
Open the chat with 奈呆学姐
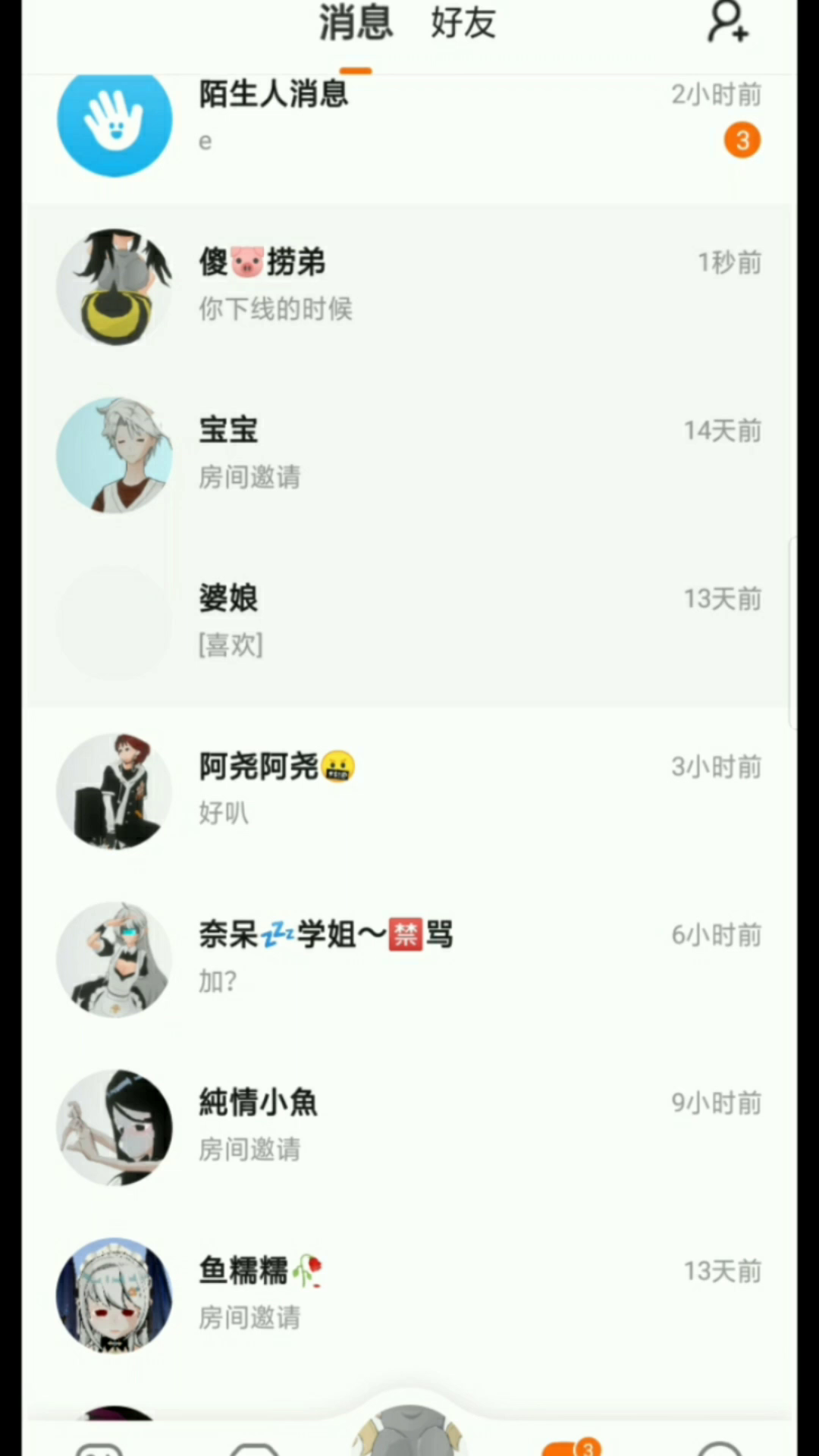pyautogui.click(x=409, y=959)
